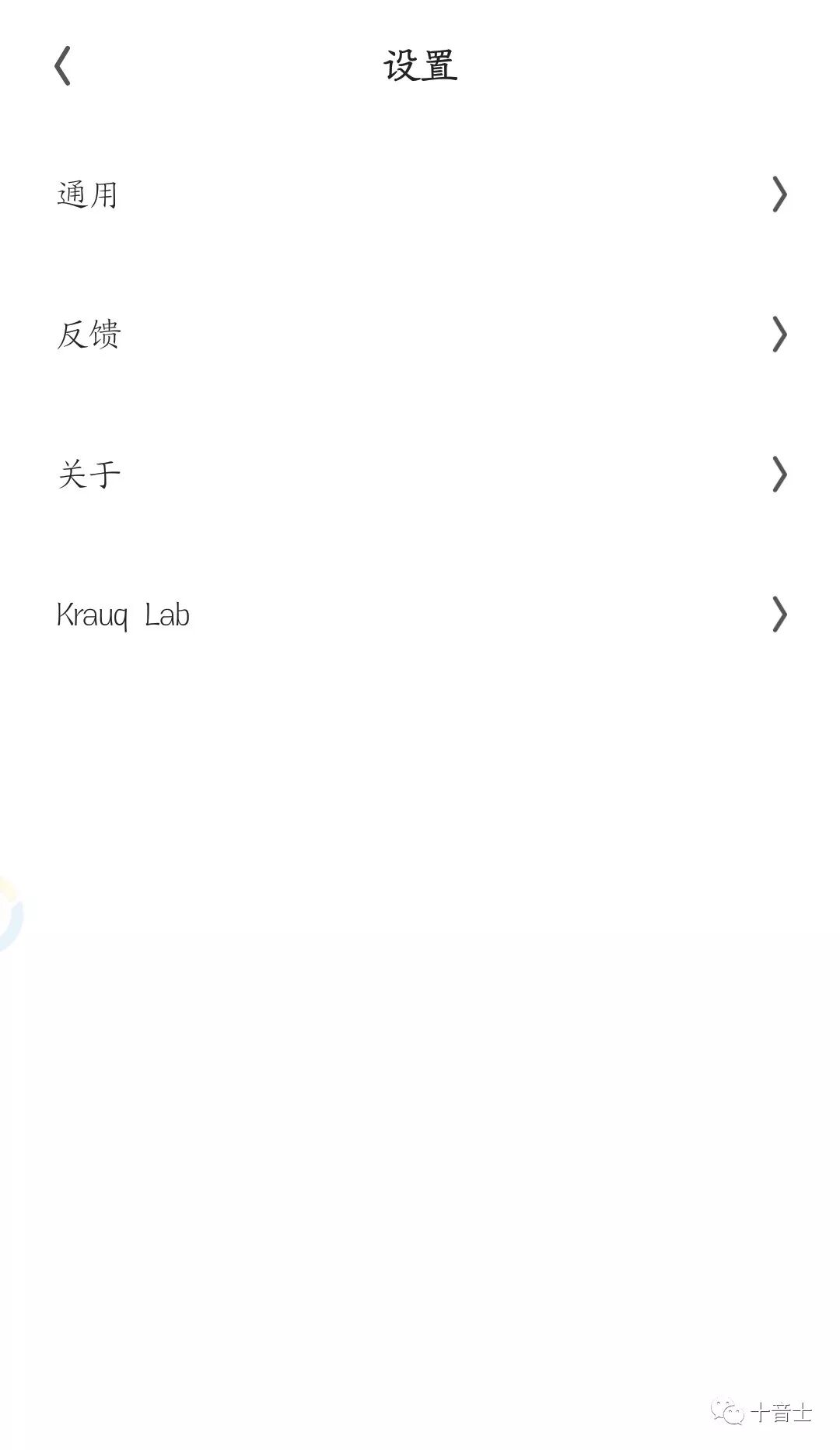Open the 反馈 feedback row
Viewport: 840px width, 1450px height.
[x=420, y=334]
